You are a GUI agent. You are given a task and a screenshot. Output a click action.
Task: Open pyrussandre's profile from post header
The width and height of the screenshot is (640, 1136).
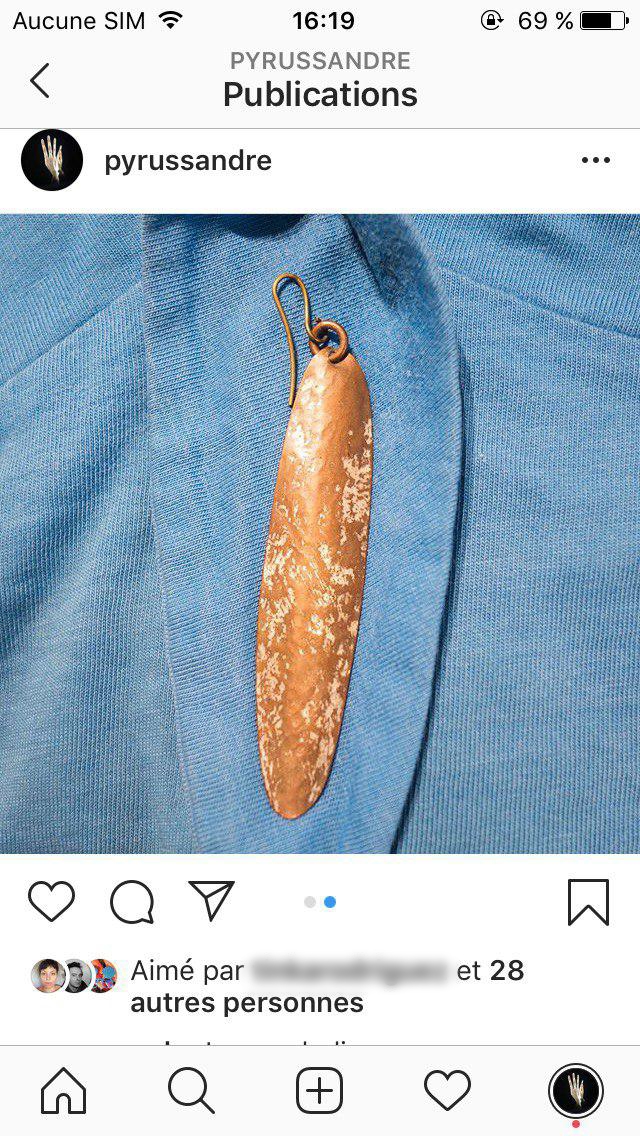[188, 161]
